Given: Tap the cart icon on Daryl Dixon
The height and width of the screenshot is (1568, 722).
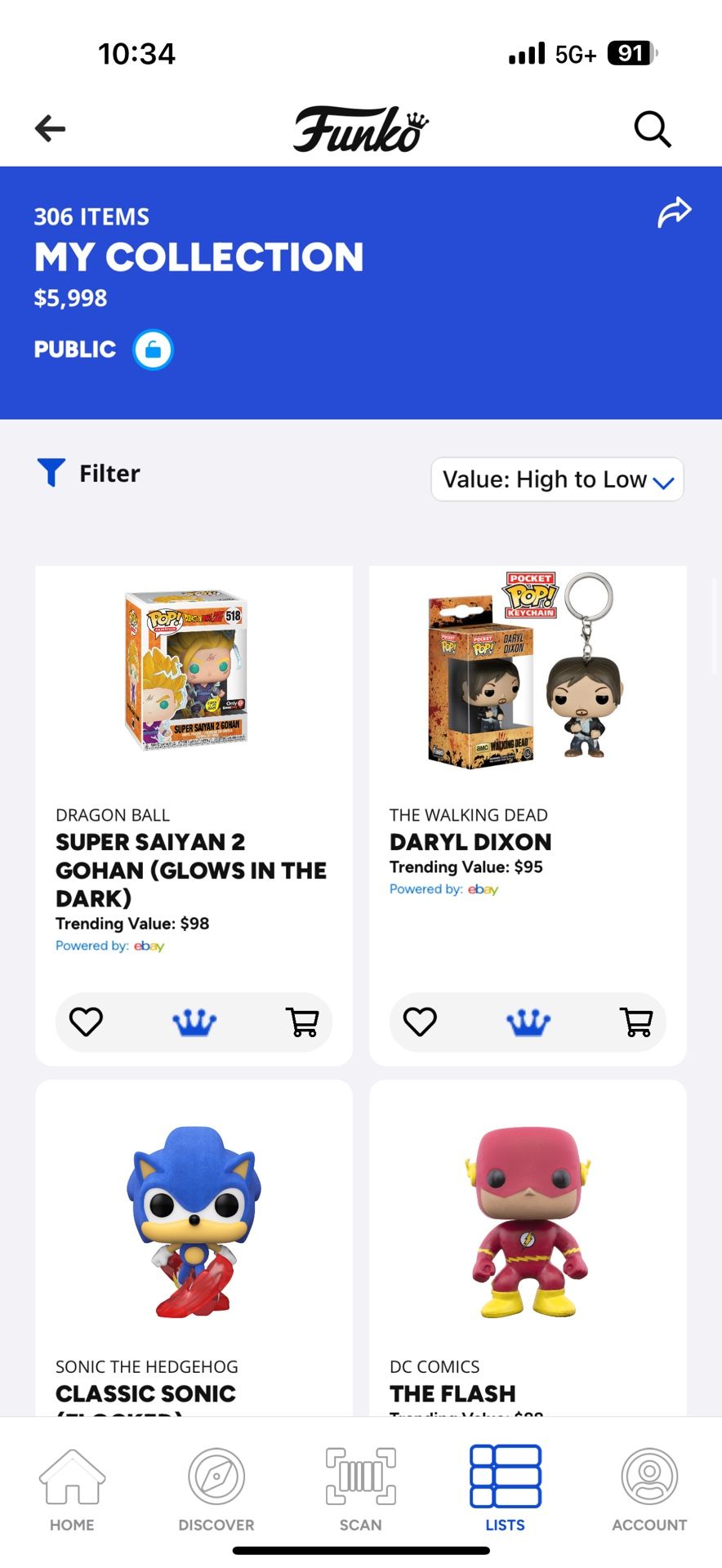Looking at the screenshot, I should click(x=636, y=1022).
